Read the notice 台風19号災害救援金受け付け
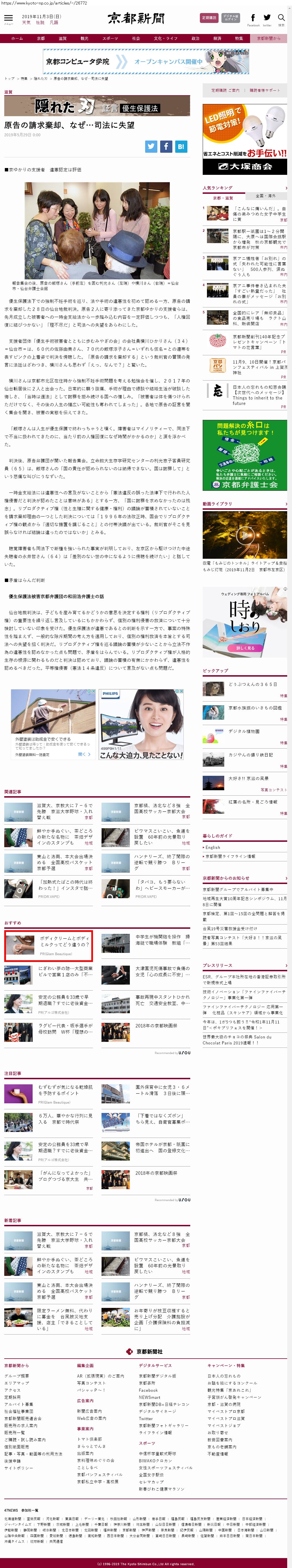292x1568 pixels. pyautogui.click(x=230, y=929)
